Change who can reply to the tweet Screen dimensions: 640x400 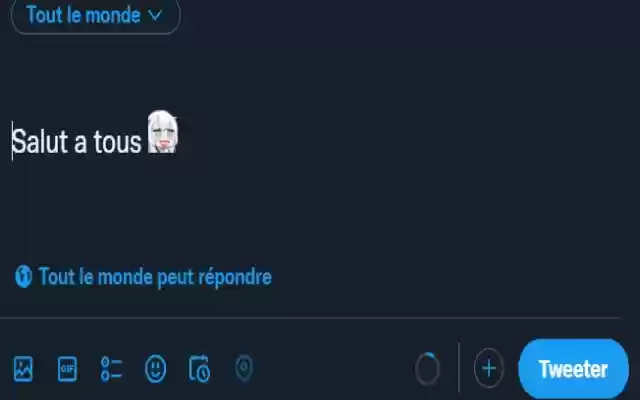143,277
